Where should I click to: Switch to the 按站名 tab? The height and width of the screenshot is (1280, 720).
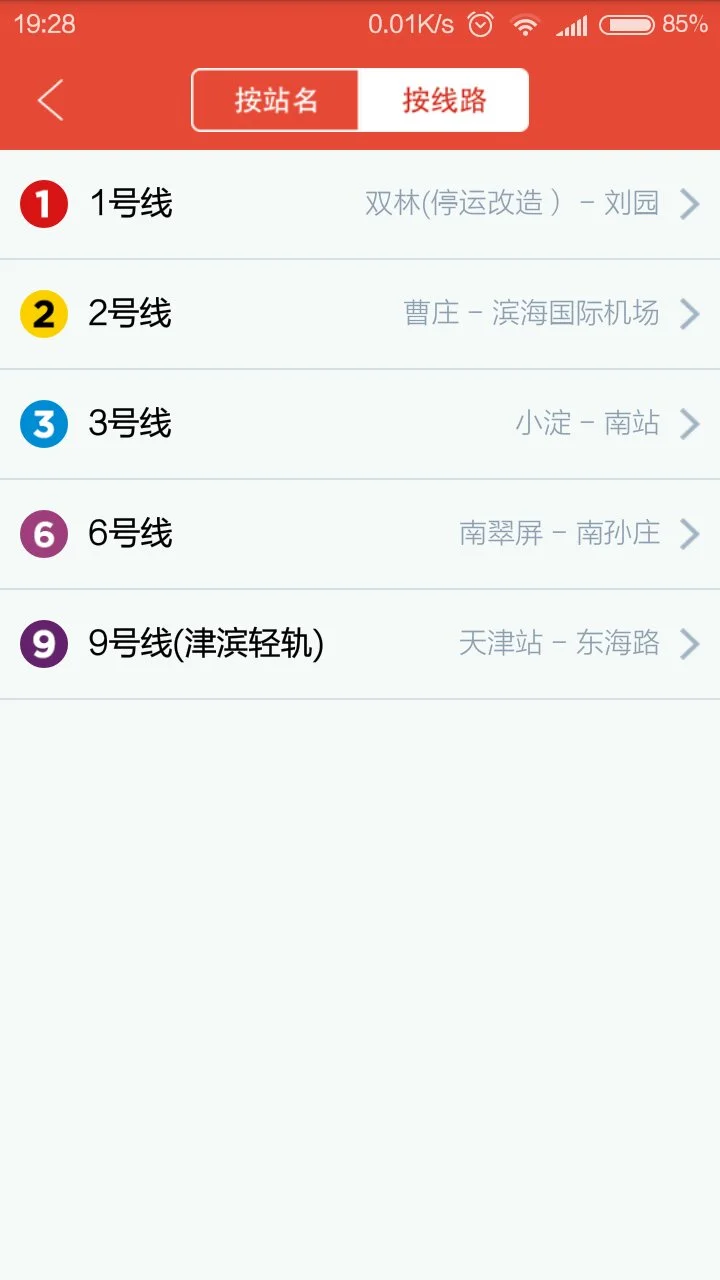click(x=276, y=100)
